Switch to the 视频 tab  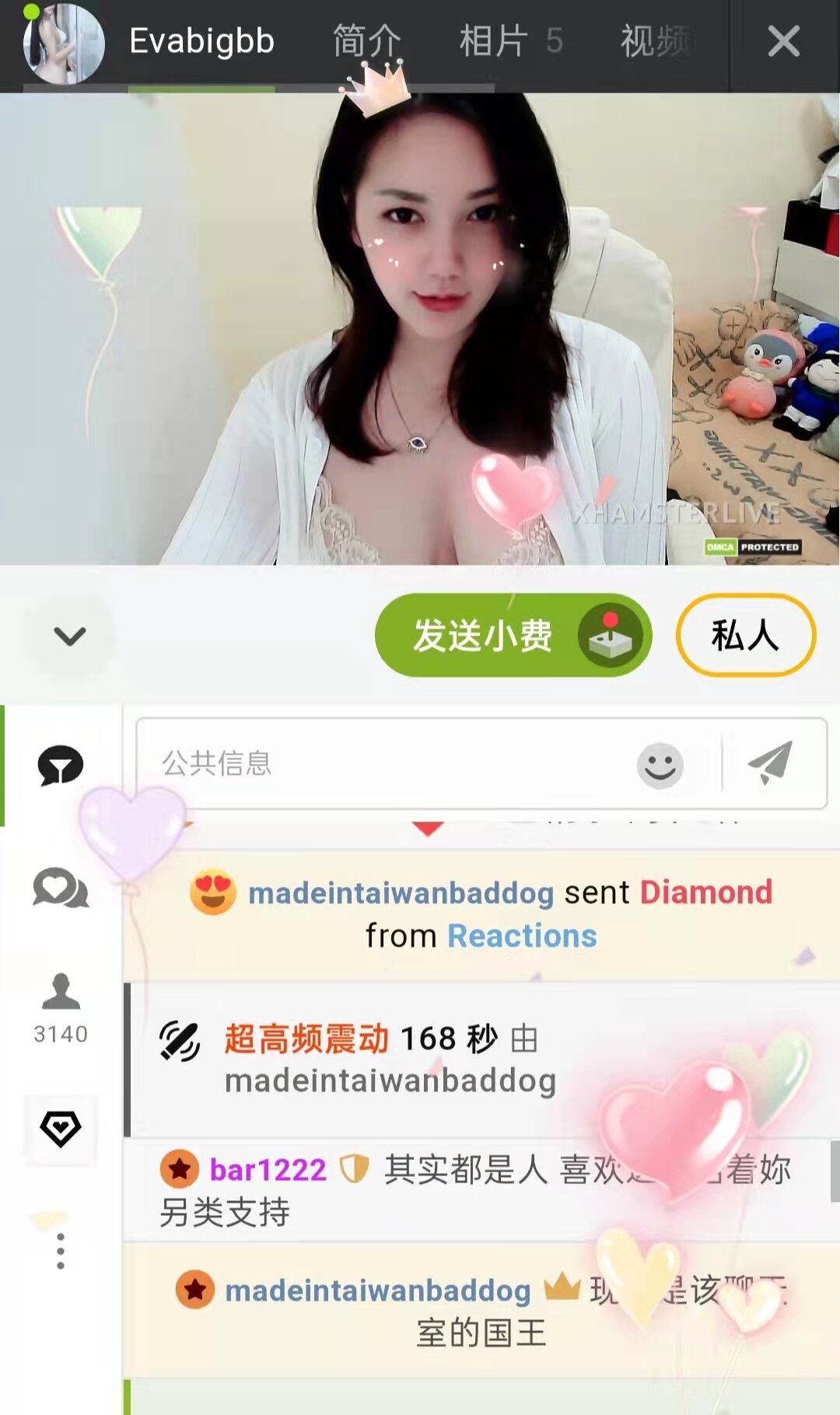657,41
